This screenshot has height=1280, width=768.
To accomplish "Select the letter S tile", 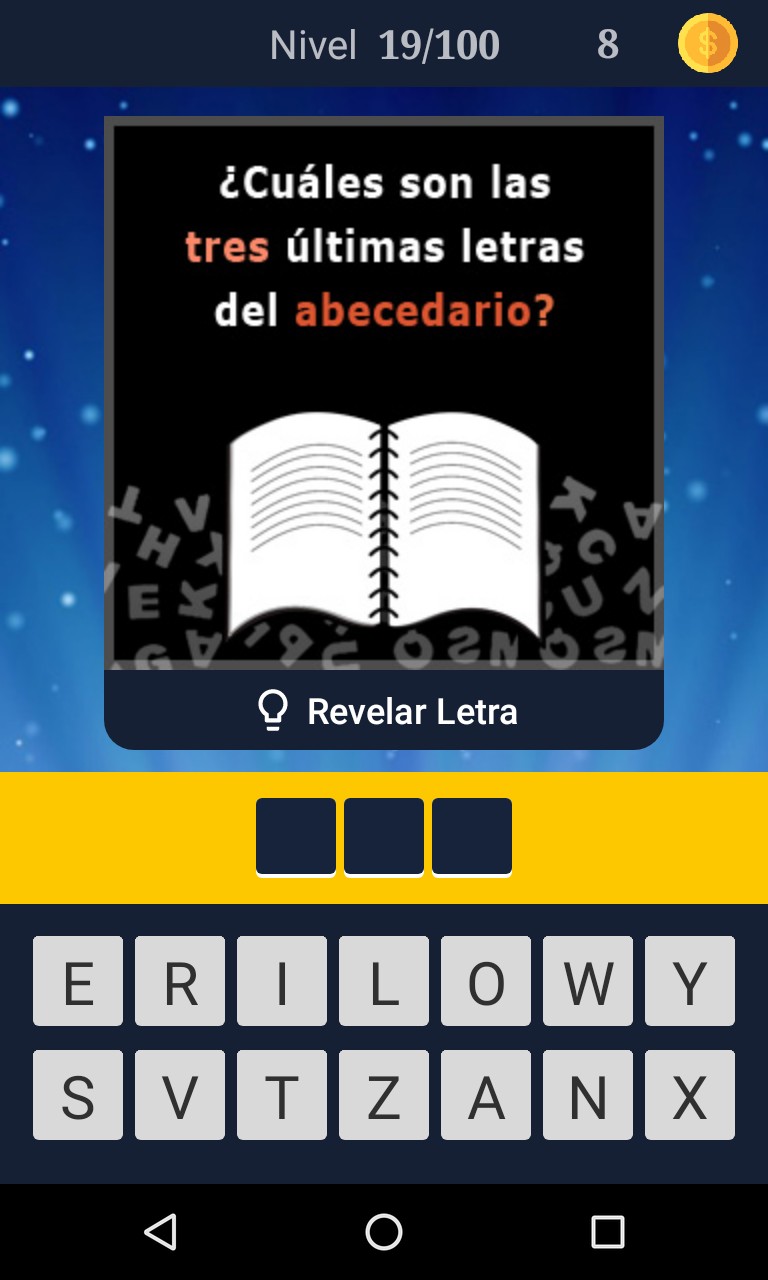I will point(78,1095).
